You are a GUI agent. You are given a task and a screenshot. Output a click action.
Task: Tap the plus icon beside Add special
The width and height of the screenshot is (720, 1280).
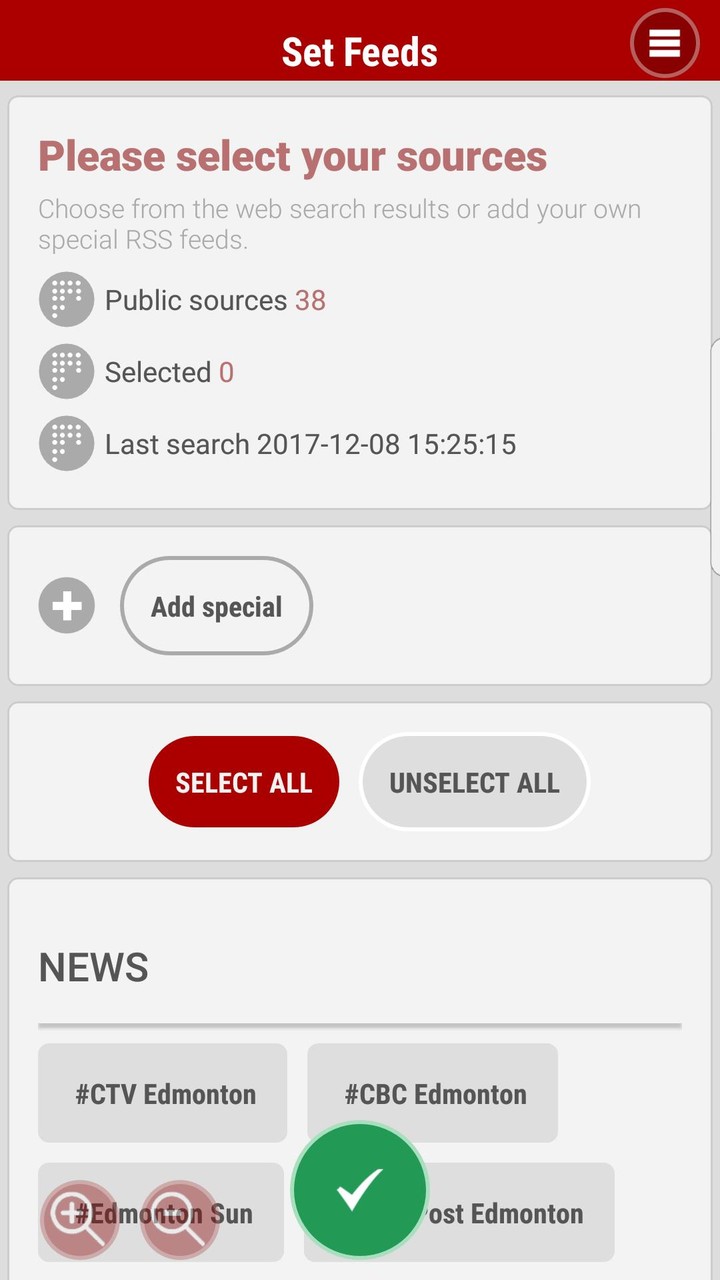point(67,606)
